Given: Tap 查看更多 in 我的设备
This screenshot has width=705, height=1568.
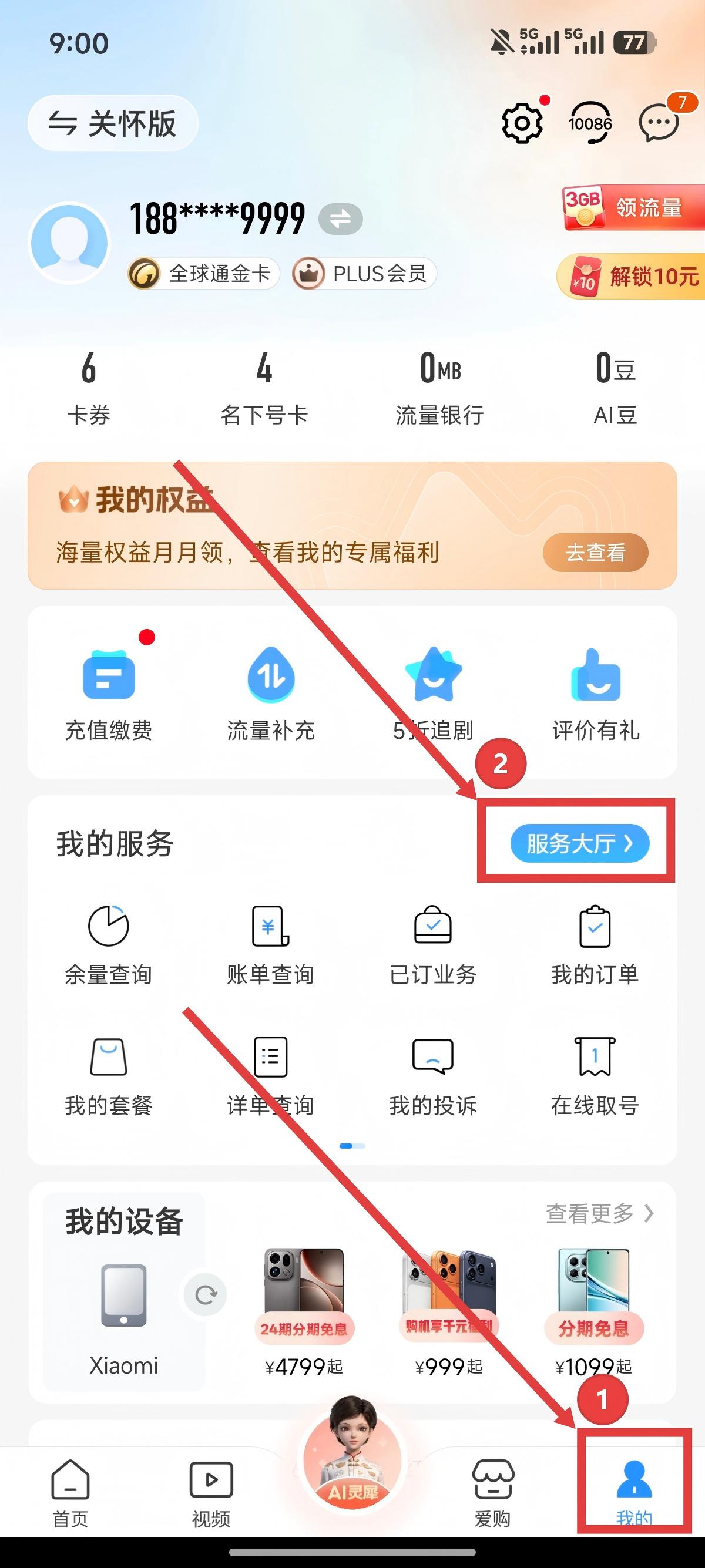Looking at the screenshot, I should coord(600,1213).
